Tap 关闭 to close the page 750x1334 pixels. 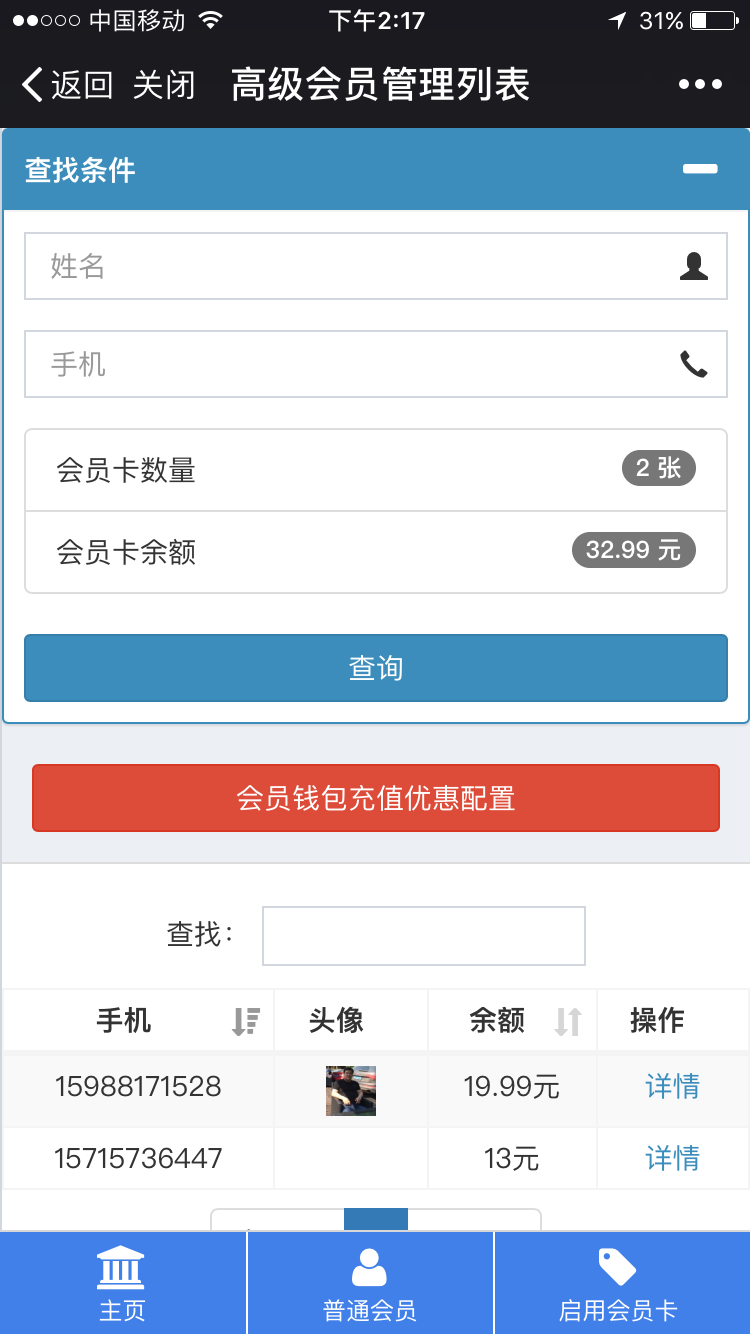(x=163, y=85)
